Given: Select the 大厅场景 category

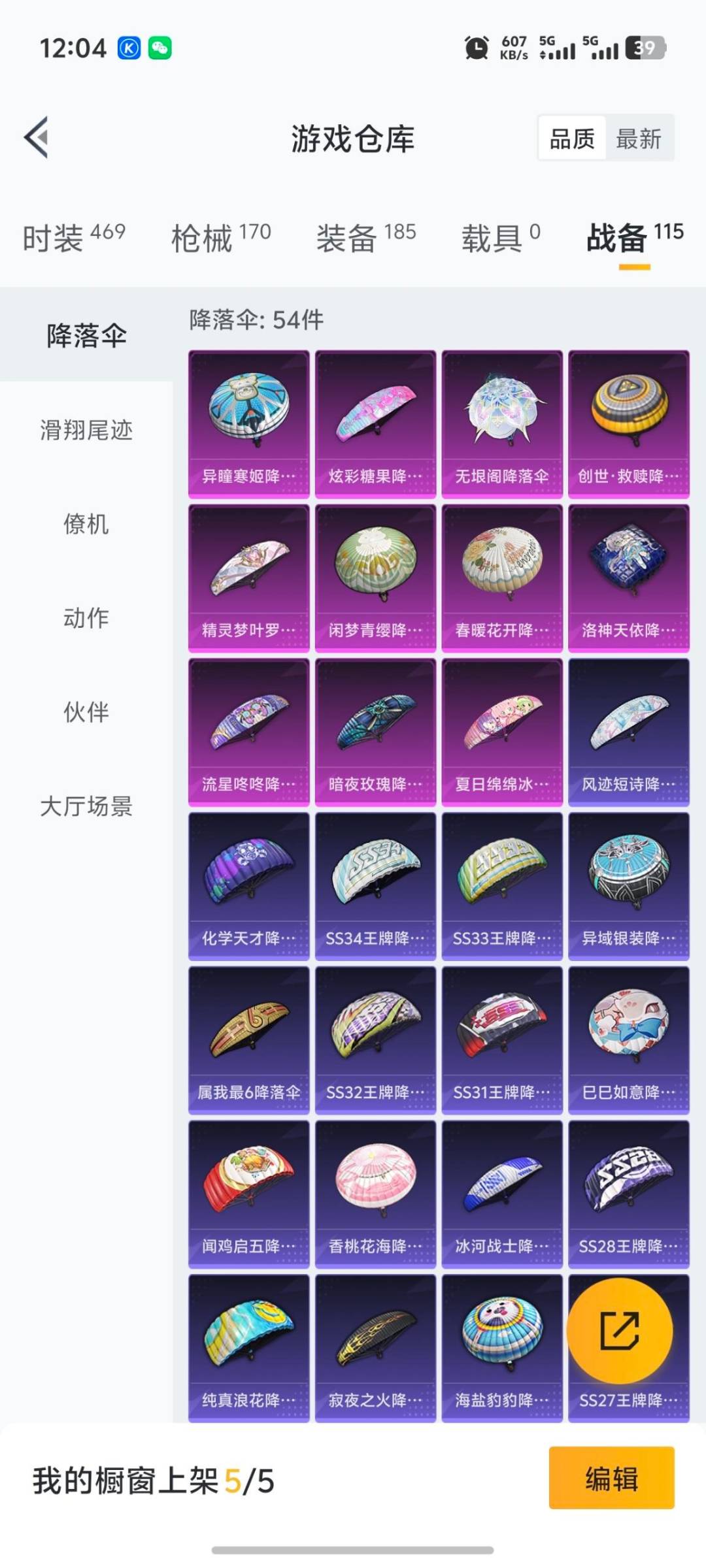Looking at the screenshot, I should [x=86, y=806].
